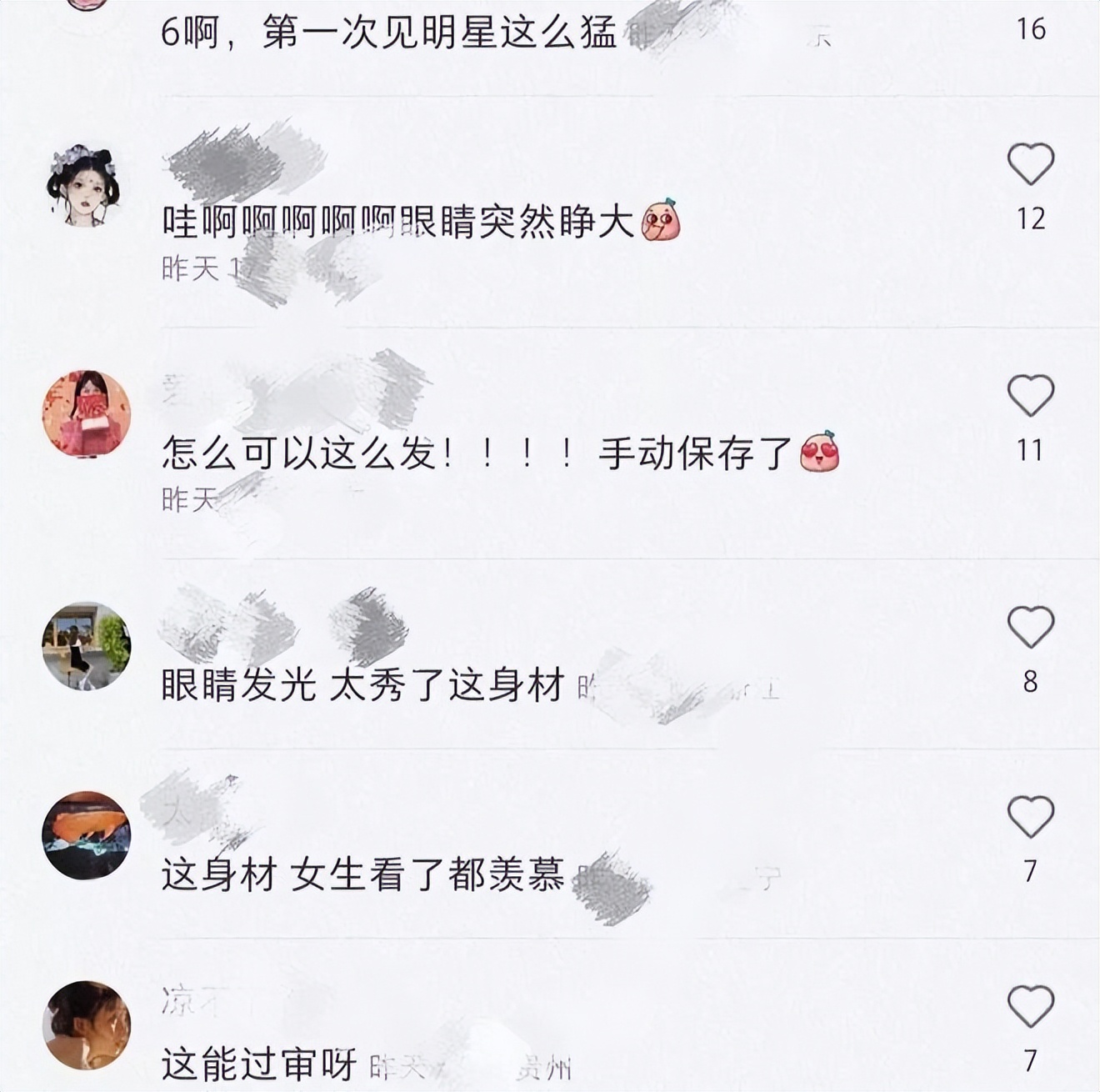This screenshot has height=1092, width=1100.
Task: Like the comment "怎么可以这么发"
Action: pyautogui.click(x=1031, y=395)
